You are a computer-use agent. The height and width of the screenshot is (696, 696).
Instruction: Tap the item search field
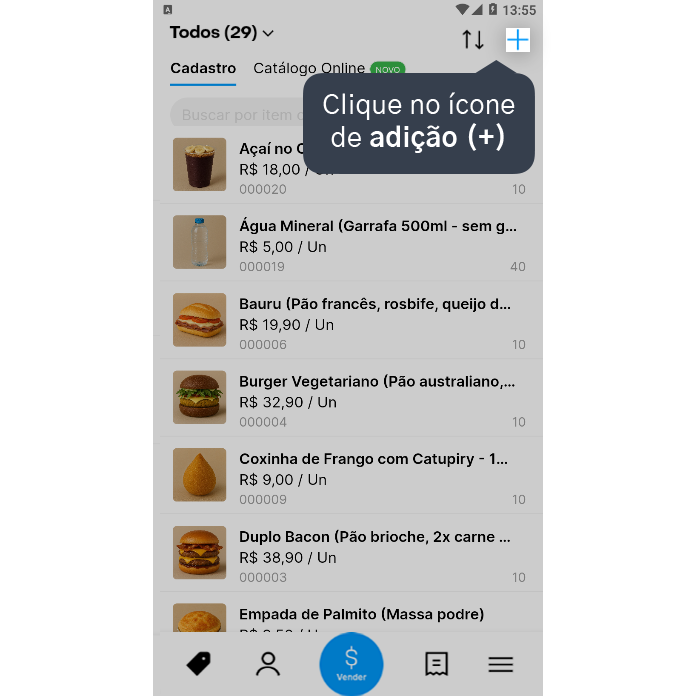point(235,115)
